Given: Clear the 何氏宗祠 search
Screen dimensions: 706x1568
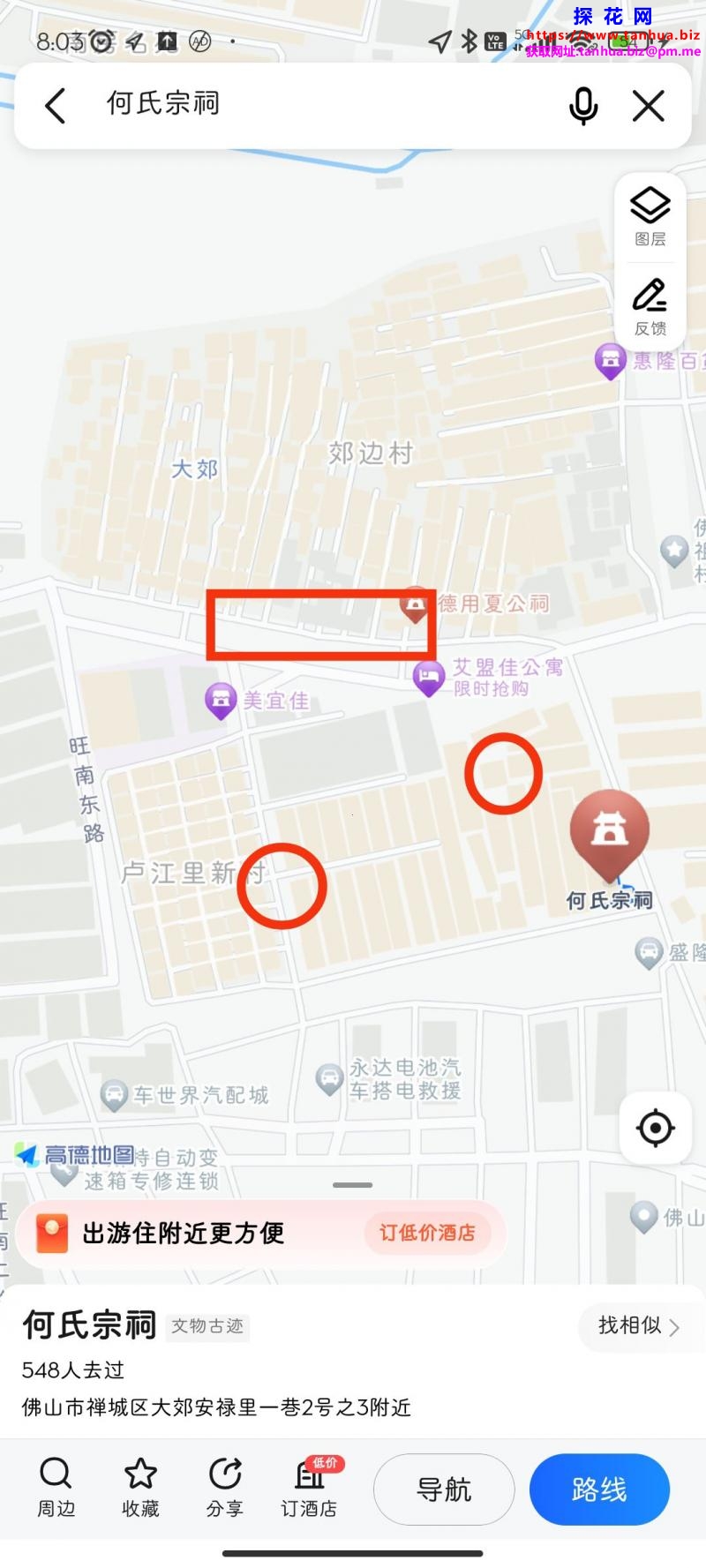Looking at the screenshot, I should click(x=649, y=106).
